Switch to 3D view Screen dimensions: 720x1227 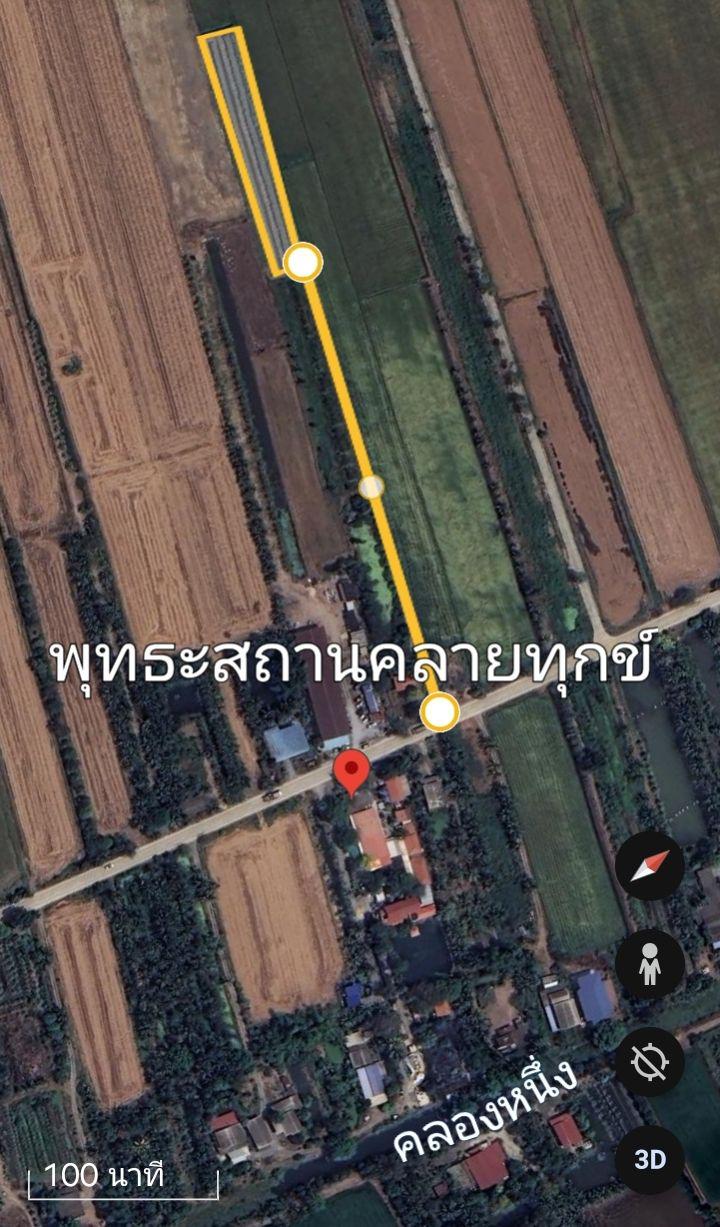(x=650, y=1159)
